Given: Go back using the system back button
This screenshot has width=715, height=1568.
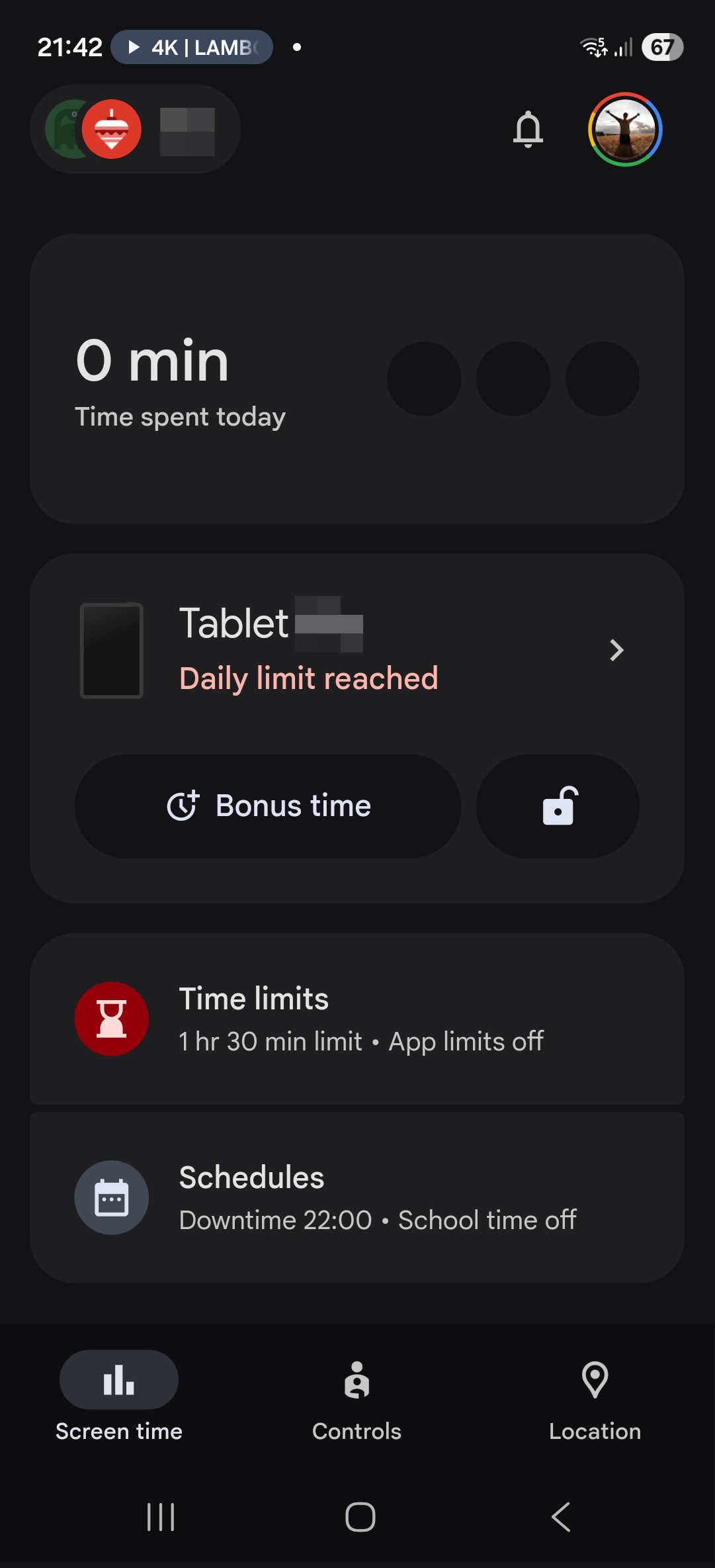Looking at the screenshot, I should click(x=561, y=1516).
